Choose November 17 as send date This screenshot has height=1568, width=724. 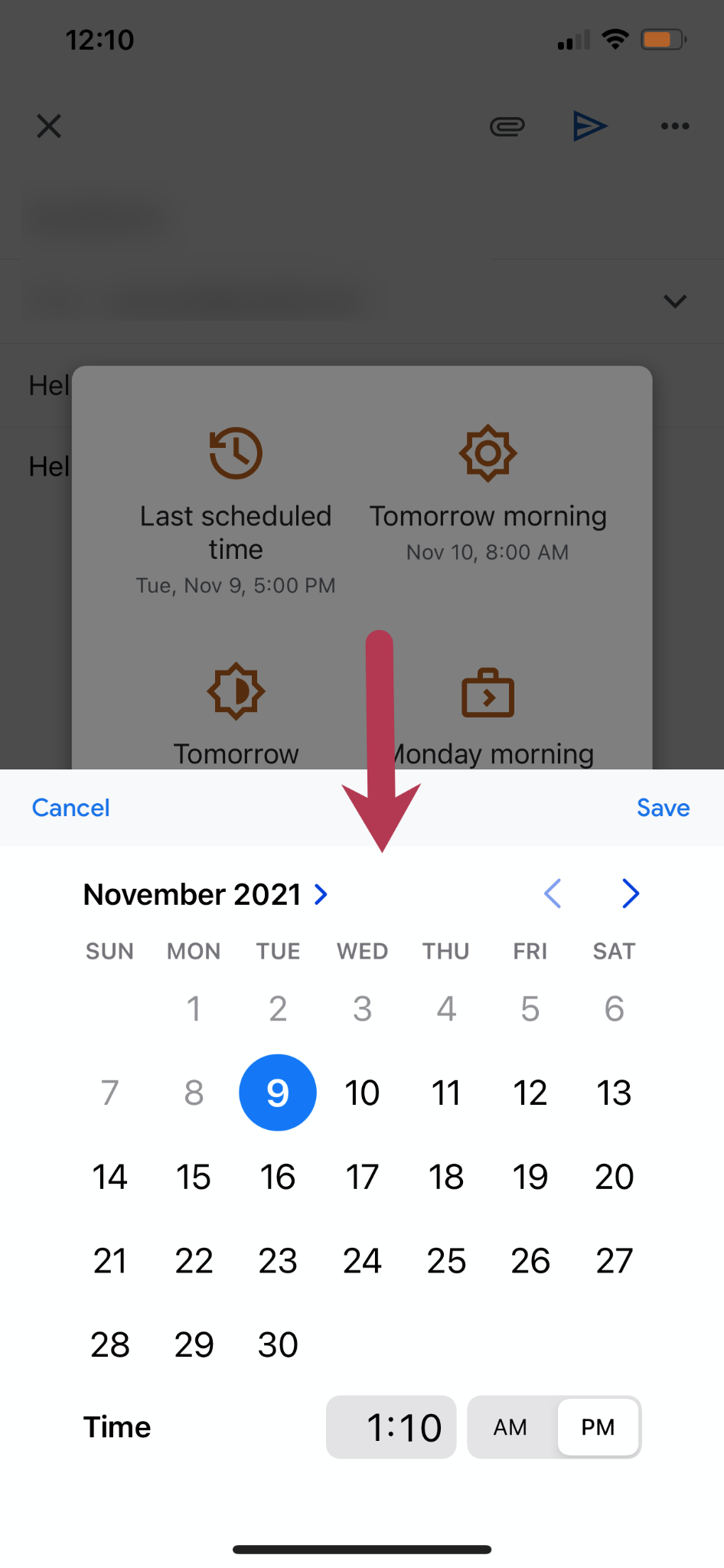362,1177
